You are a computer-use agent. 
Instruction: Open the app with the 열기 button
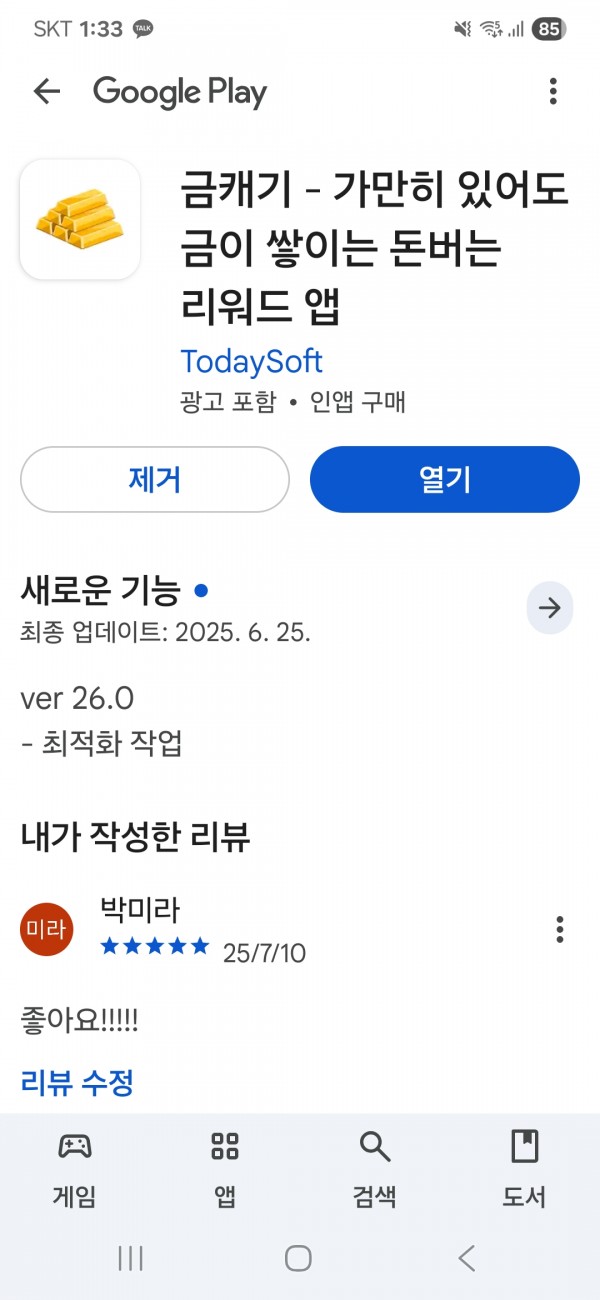(445, 480)
